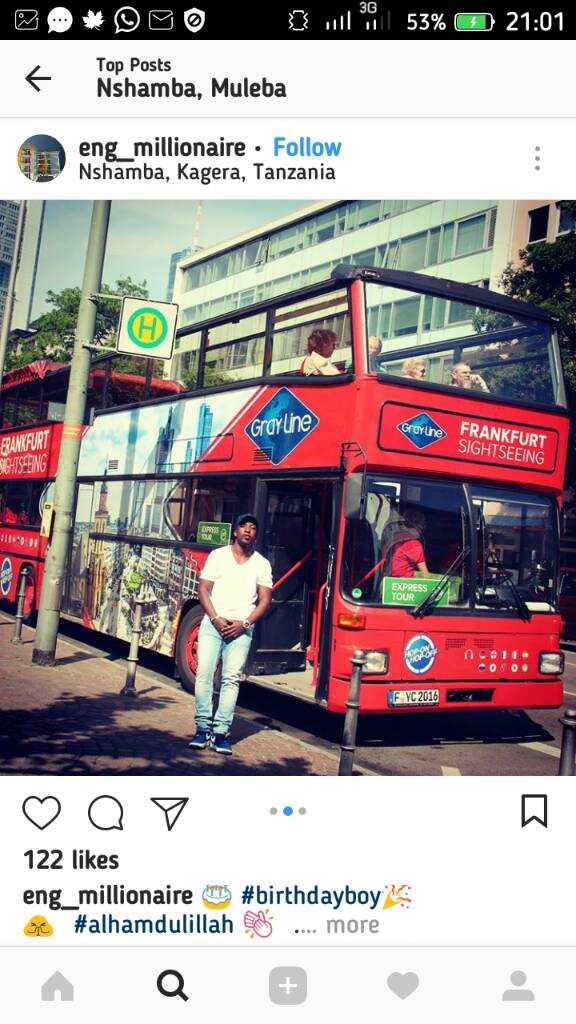576x1024 pixels.
Task: Create a new post with plus
Action: click(x=288, y=986)
